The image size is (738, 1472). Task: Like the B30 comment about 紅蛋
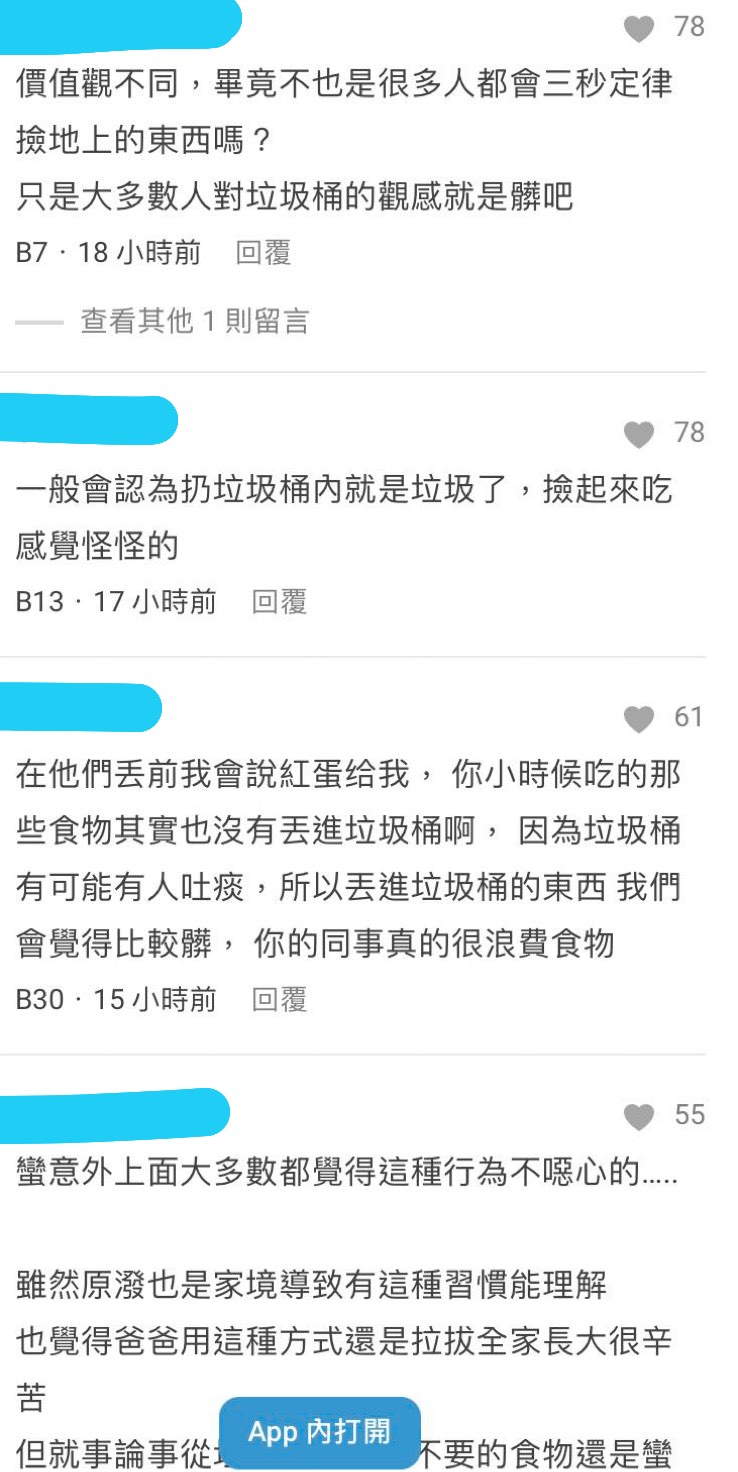[639, 718]
